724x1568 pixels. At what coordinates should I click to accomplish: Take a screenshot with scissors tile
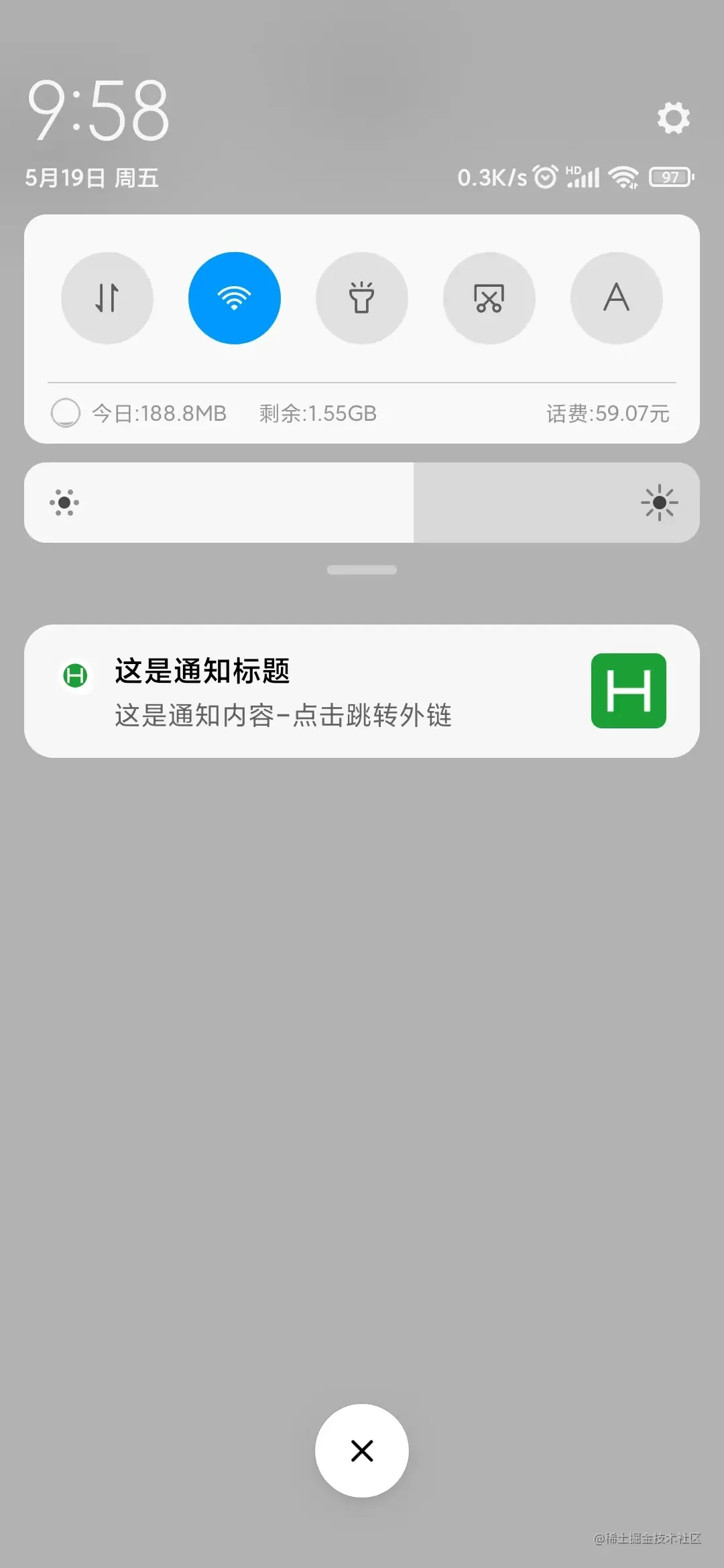pyautogui.click(x=489, y=298)
